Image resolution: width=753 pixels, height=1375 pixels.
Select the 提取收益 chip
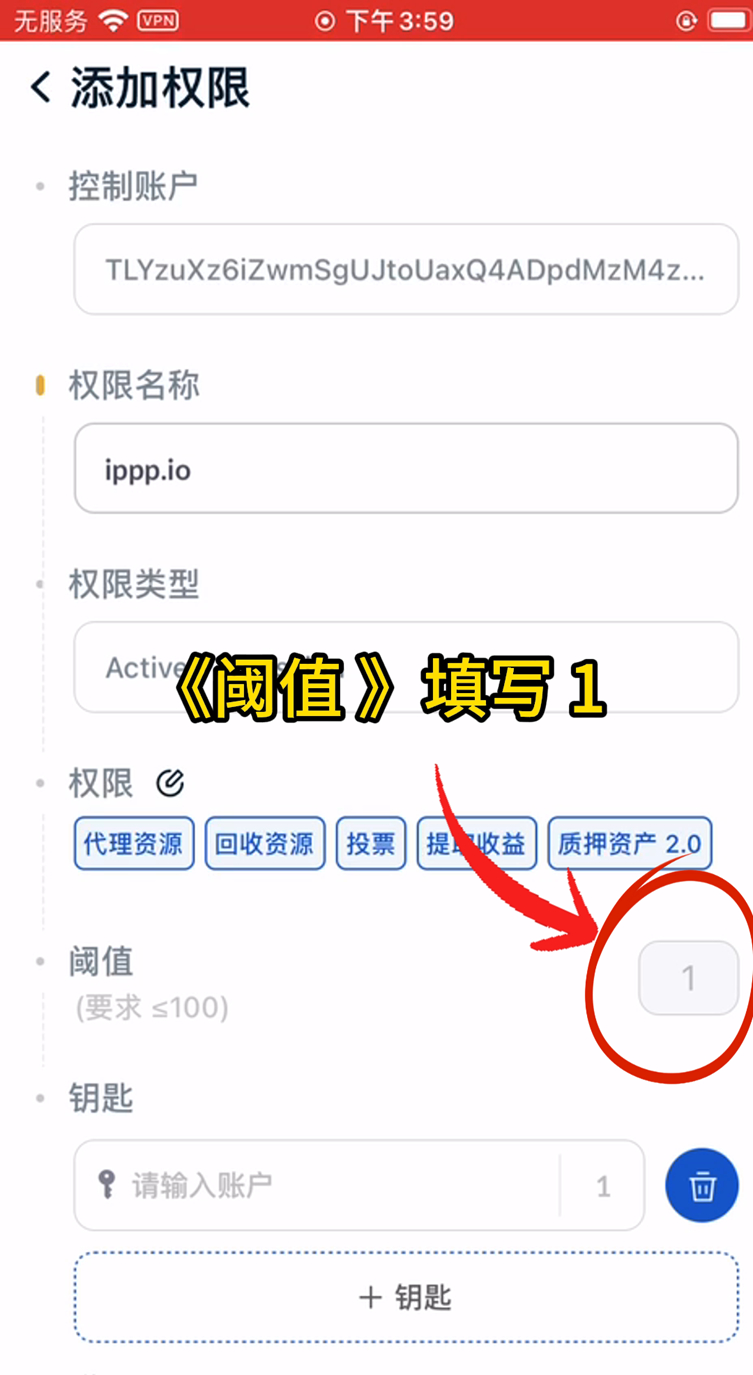click(476, 843)
